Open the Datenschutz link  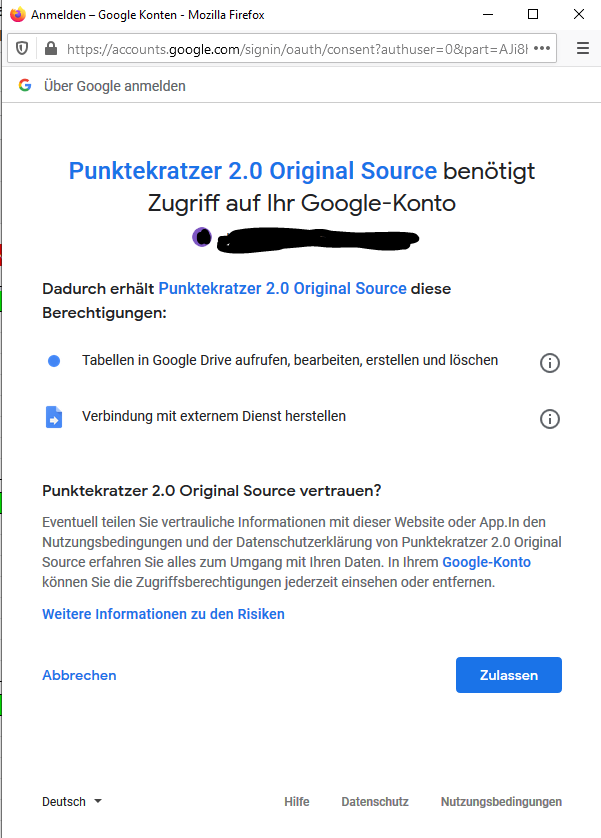[x=374, y=801]
